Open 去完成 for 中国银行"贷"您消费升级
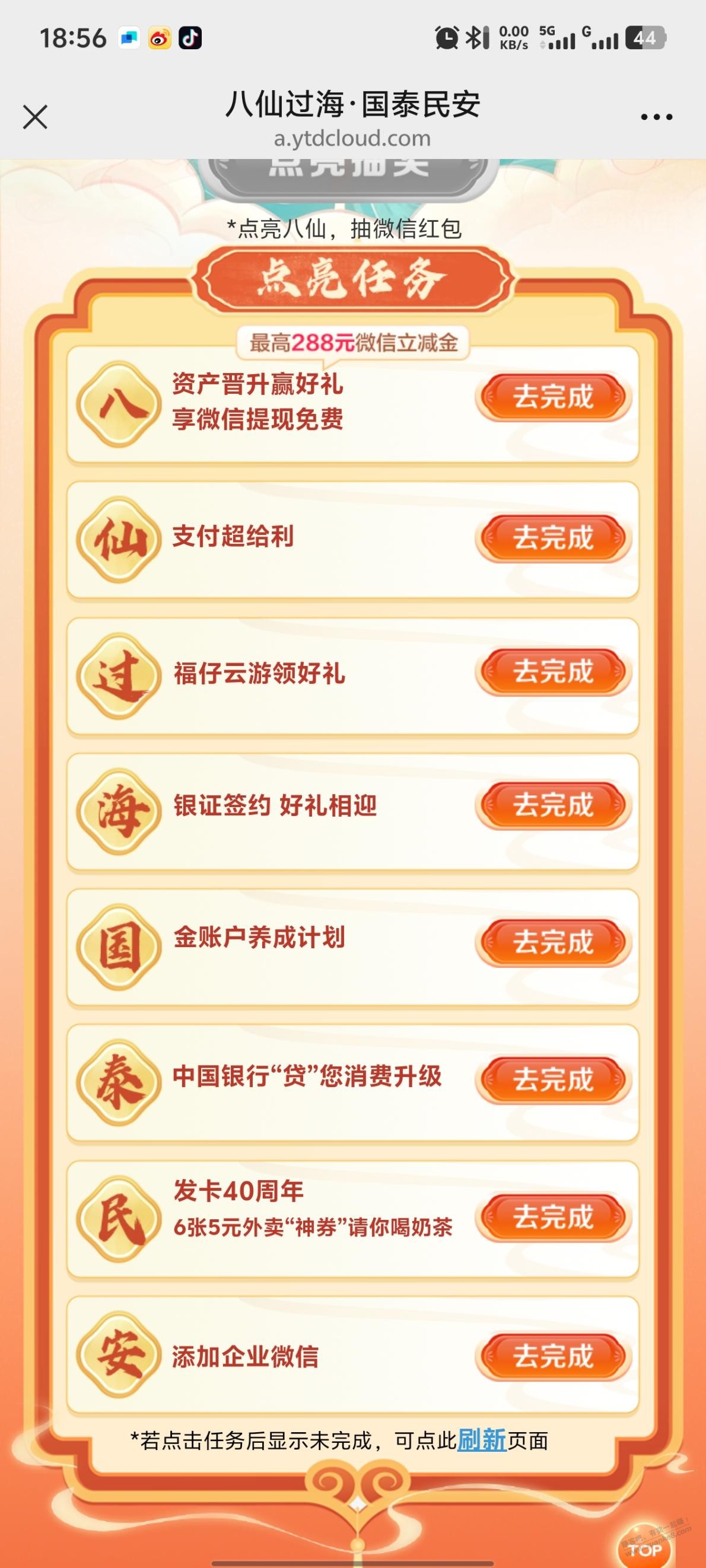The width and height of the screenshot is (706, 1568). 553,1079
